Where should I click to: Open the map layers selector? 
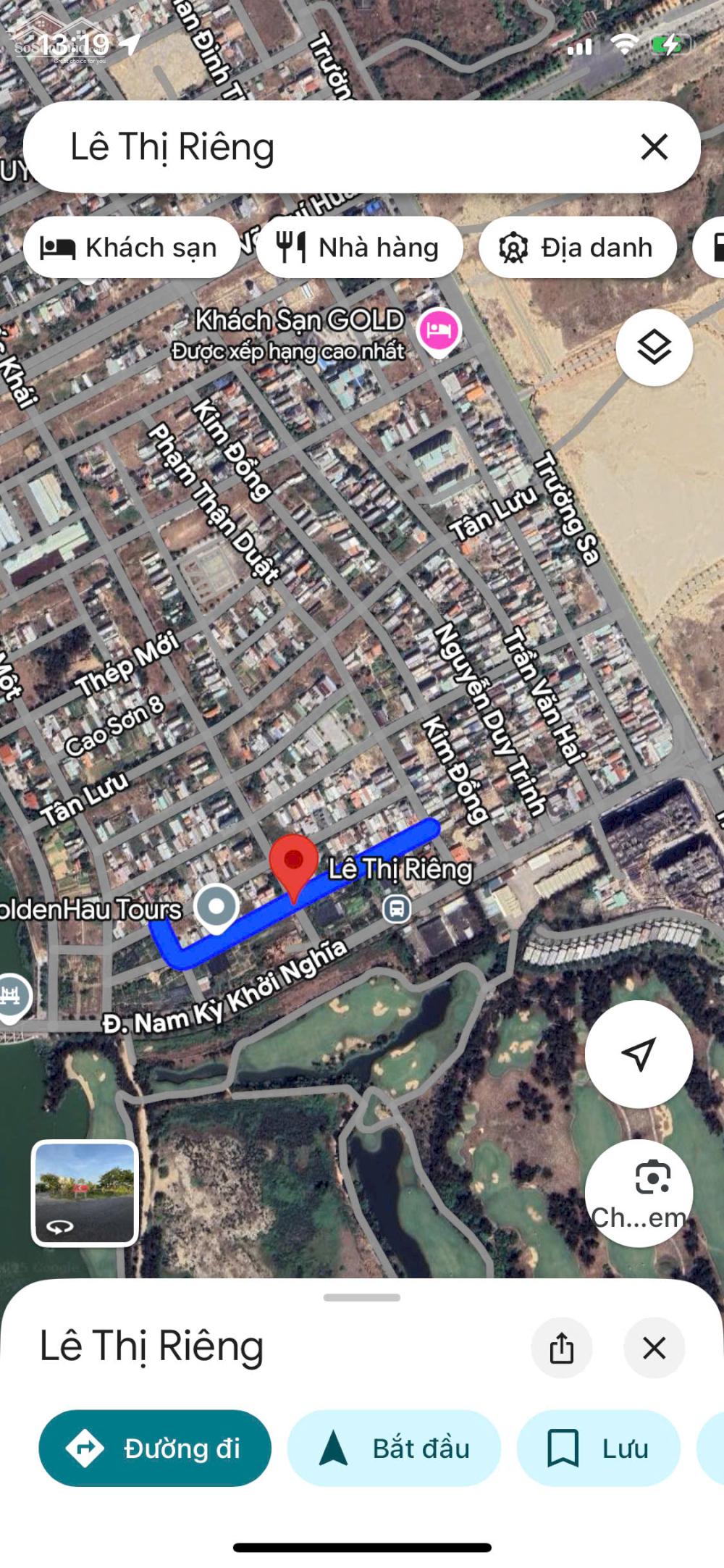point(654,348)
